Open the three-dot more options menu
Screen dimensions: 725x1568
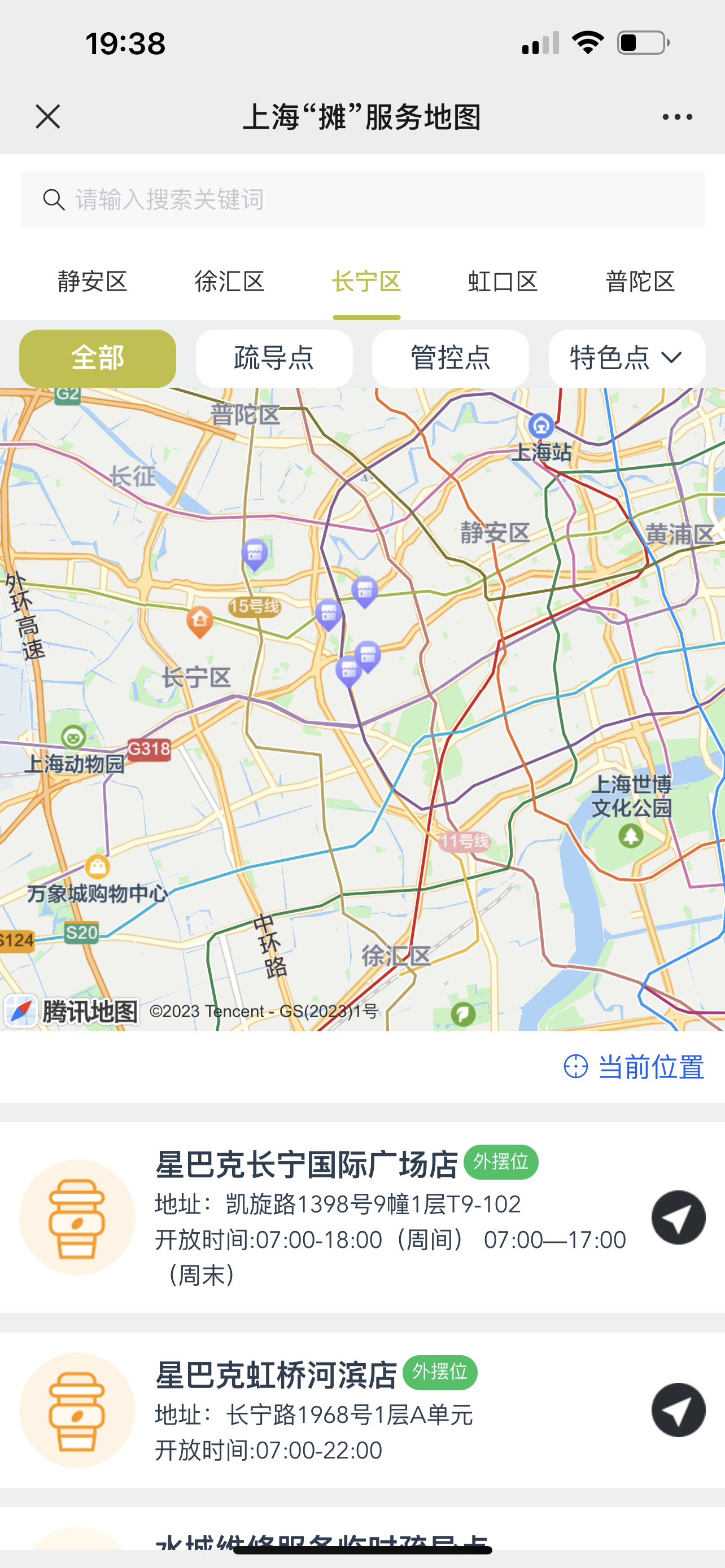click(x=678, y=117)
